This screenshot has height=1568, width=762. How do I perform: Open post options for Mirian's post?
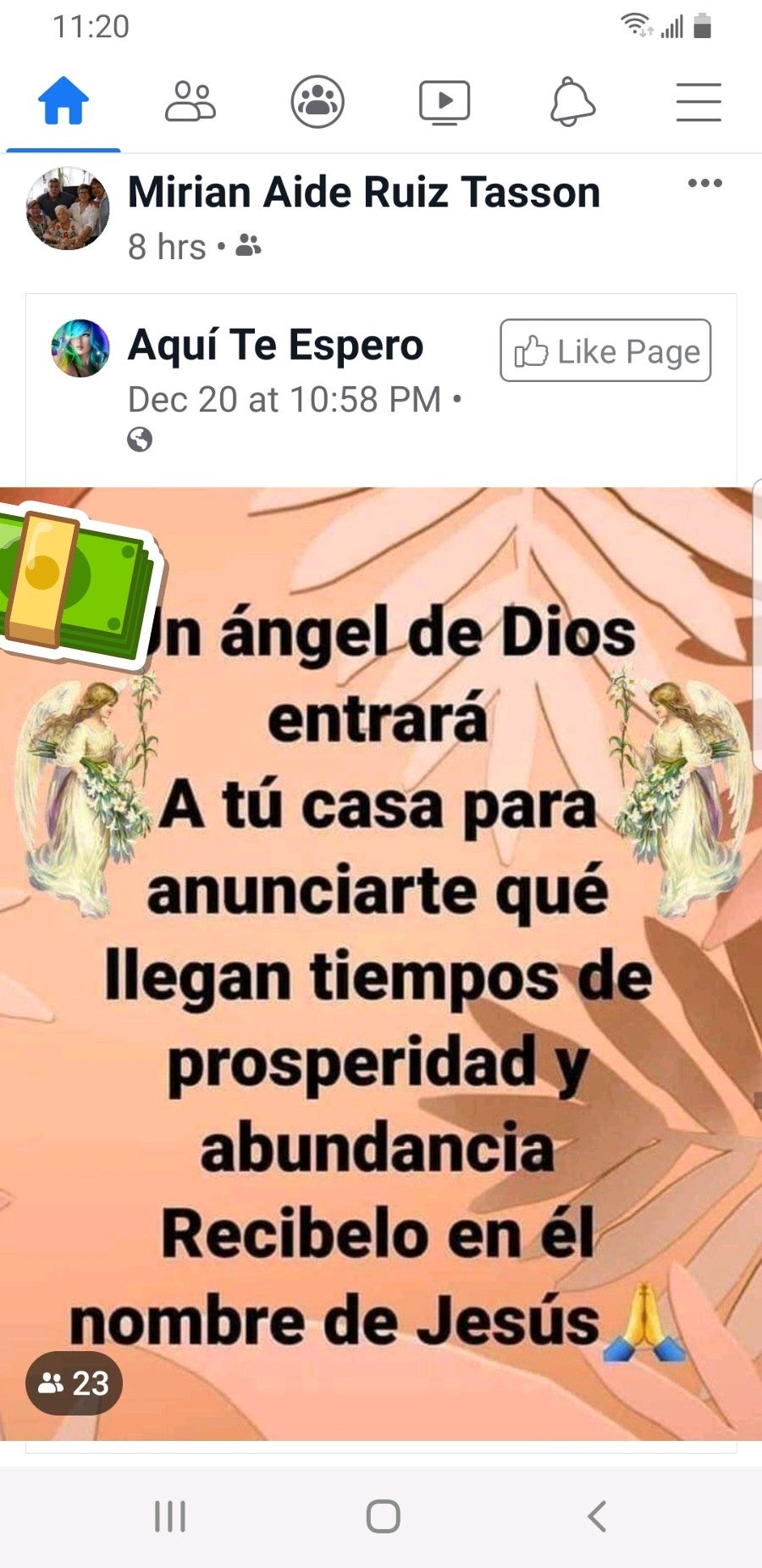click(x=704, y=183)
